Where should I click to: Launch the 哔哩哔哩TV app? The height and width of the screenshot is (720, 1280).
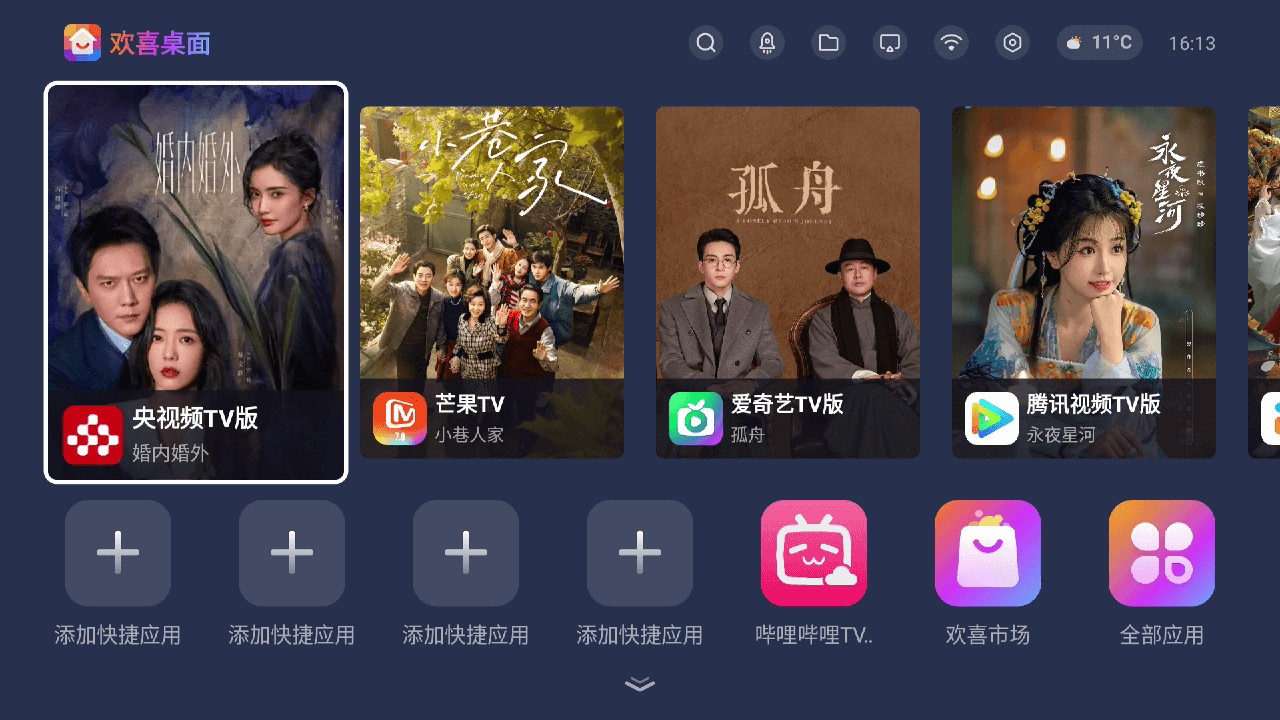coord(814,553)
